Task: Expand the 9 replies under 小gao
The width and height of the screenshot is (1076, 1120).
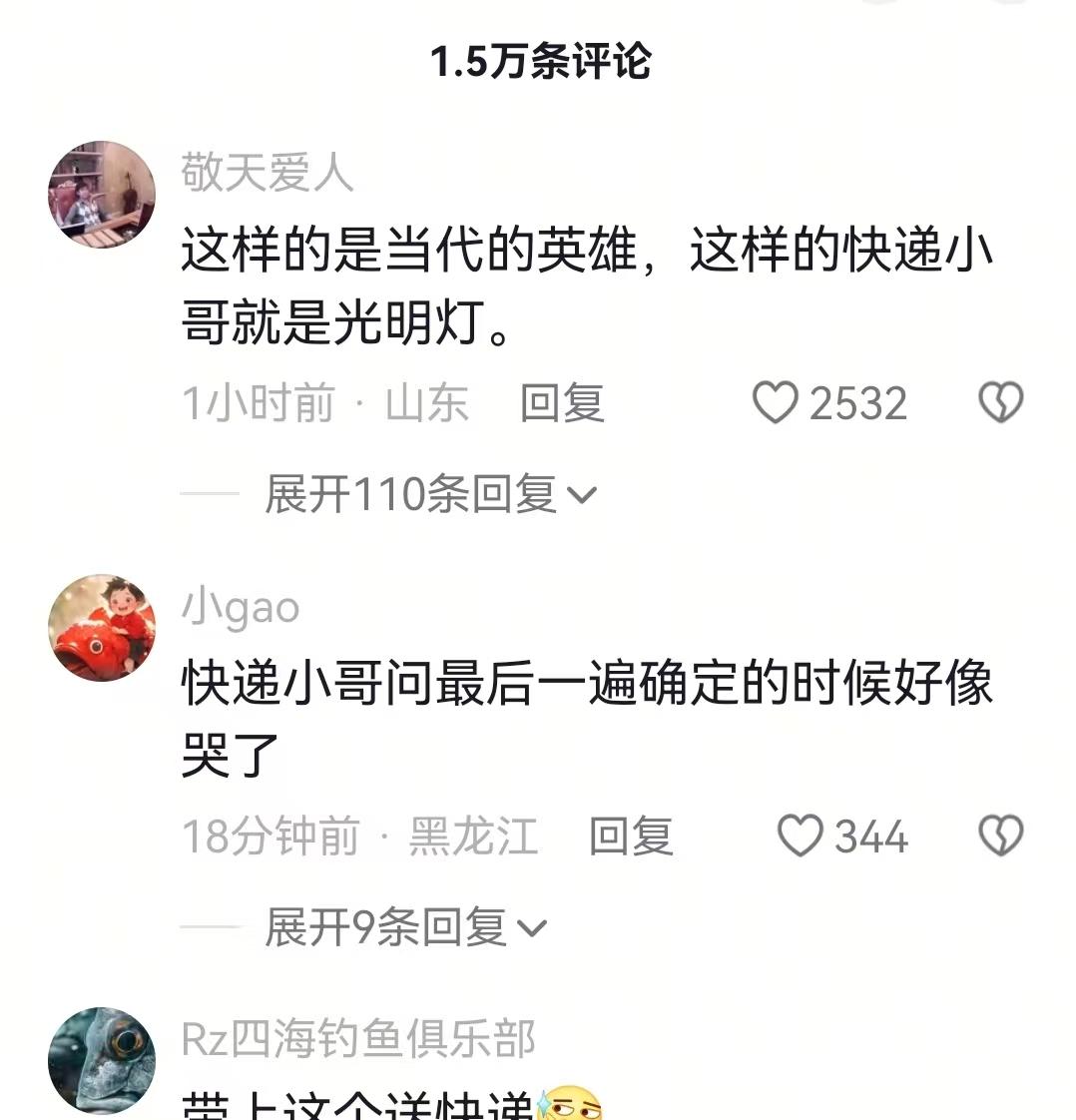Action: click(404, 927)
